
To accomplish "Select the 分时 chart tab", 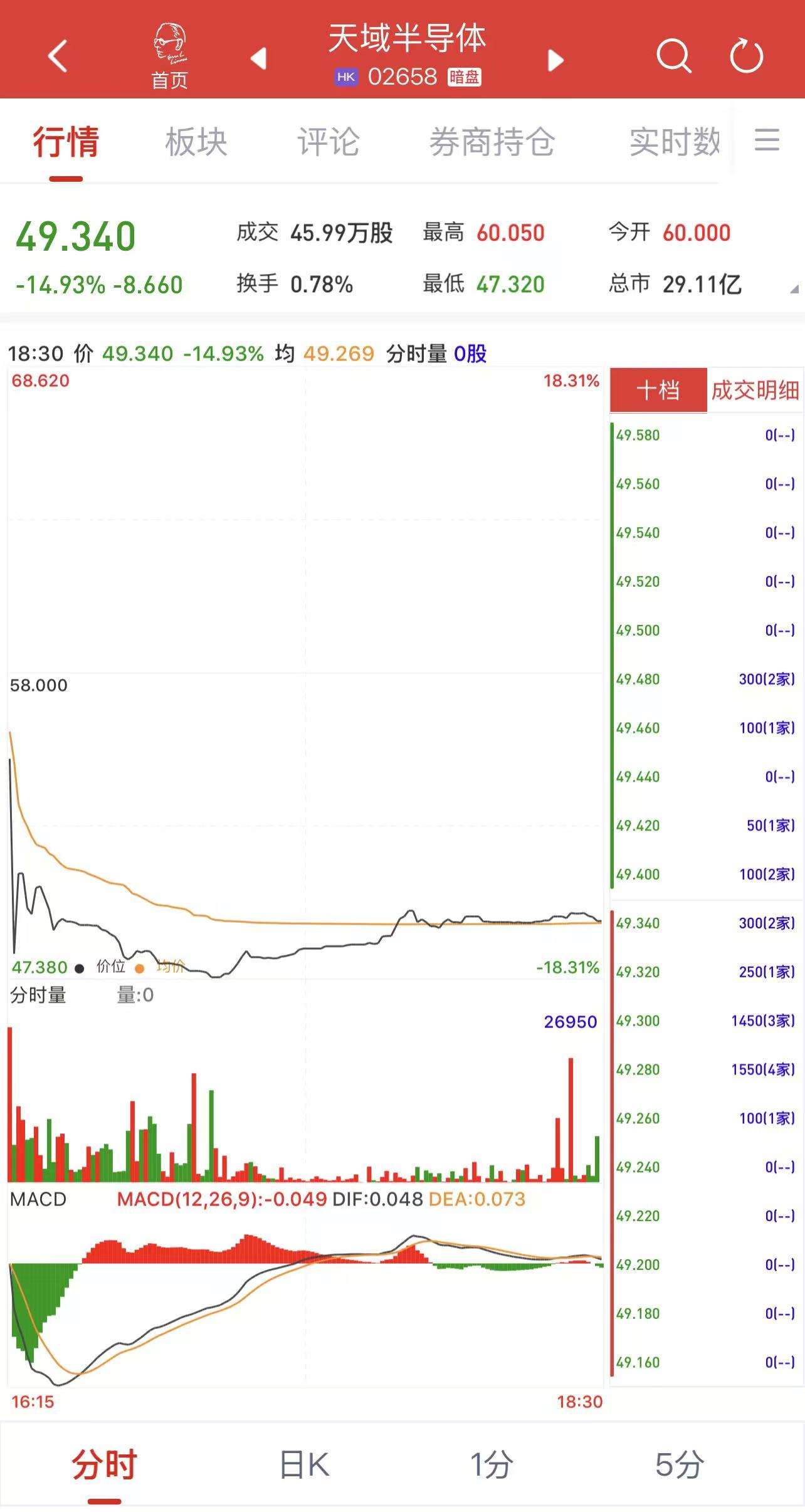I will coord(104,1466).
